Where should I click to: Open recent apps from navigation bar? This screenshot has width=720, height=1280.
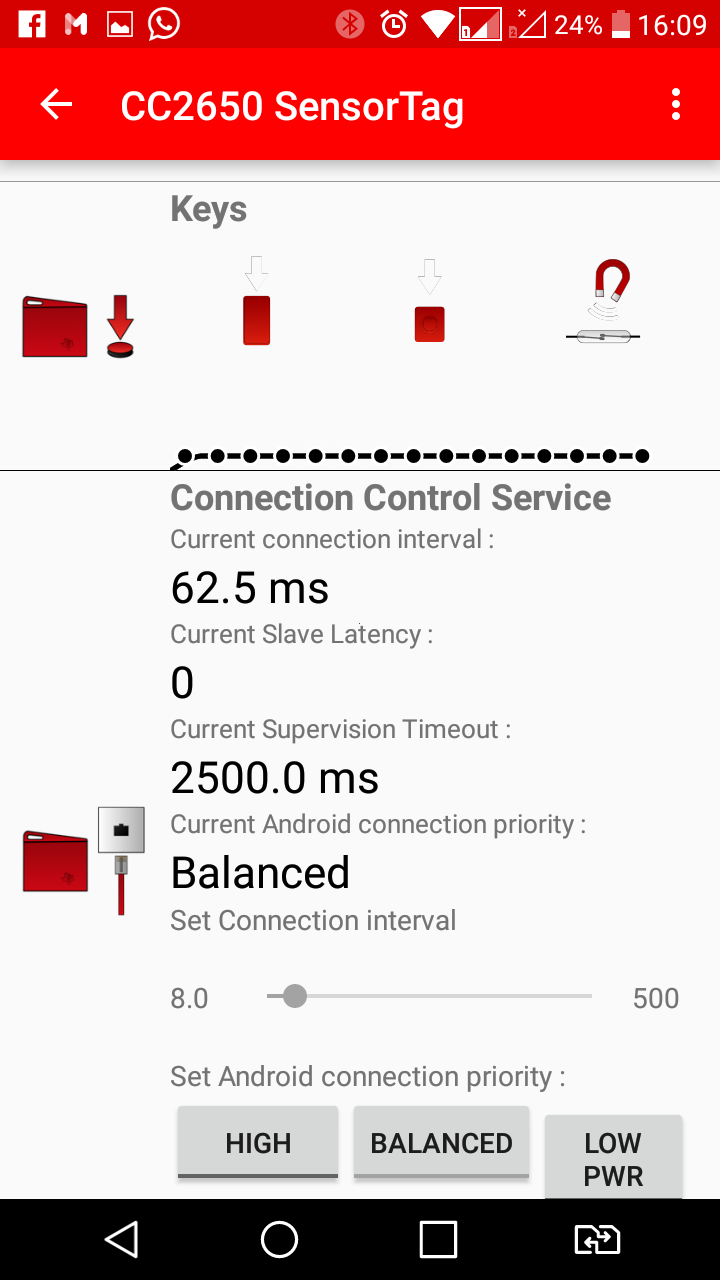[438, 1240]
